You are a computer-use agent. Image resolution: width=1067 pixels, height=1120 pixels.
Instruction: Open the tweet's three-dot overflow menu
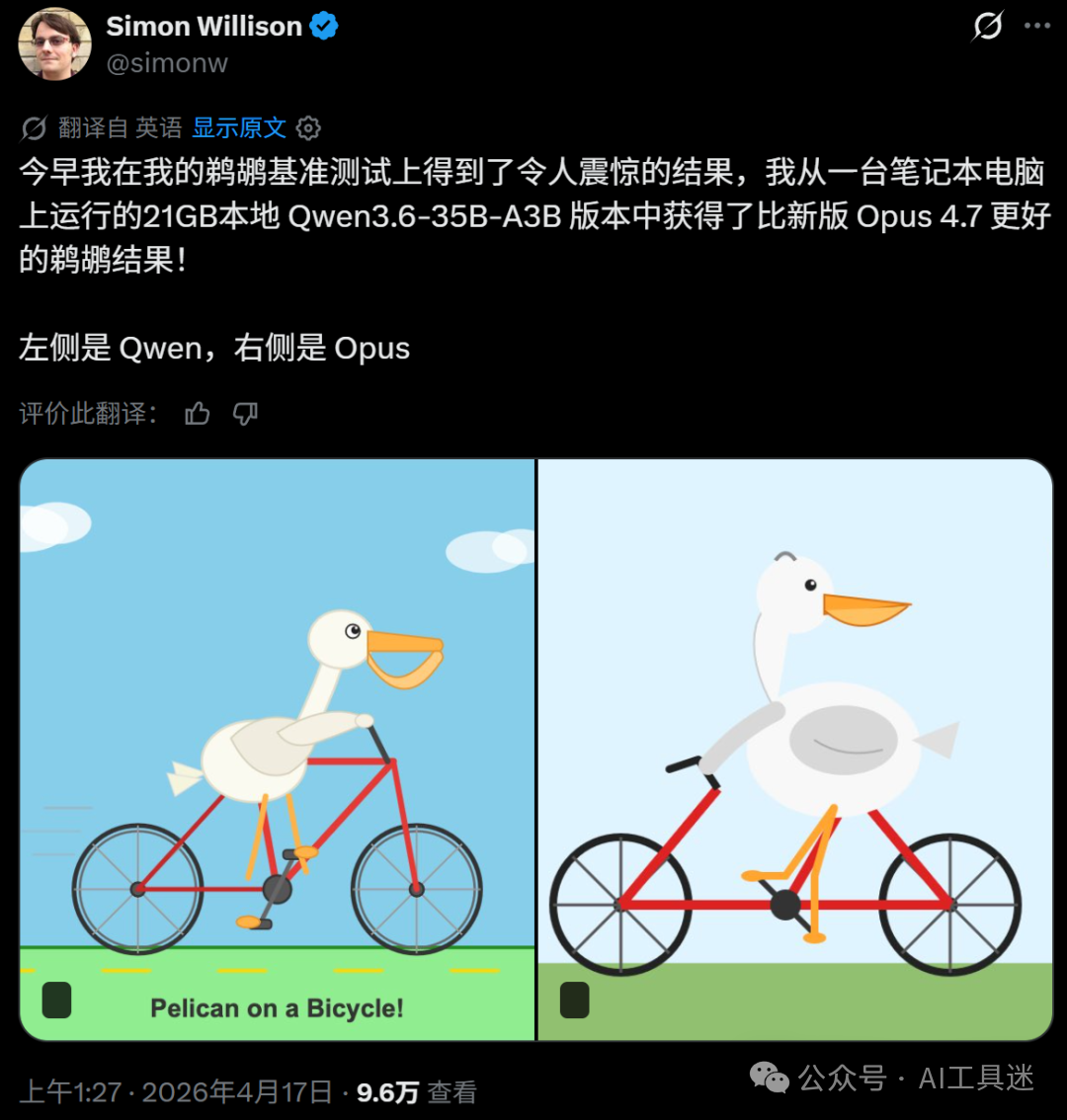[1036, 27]
